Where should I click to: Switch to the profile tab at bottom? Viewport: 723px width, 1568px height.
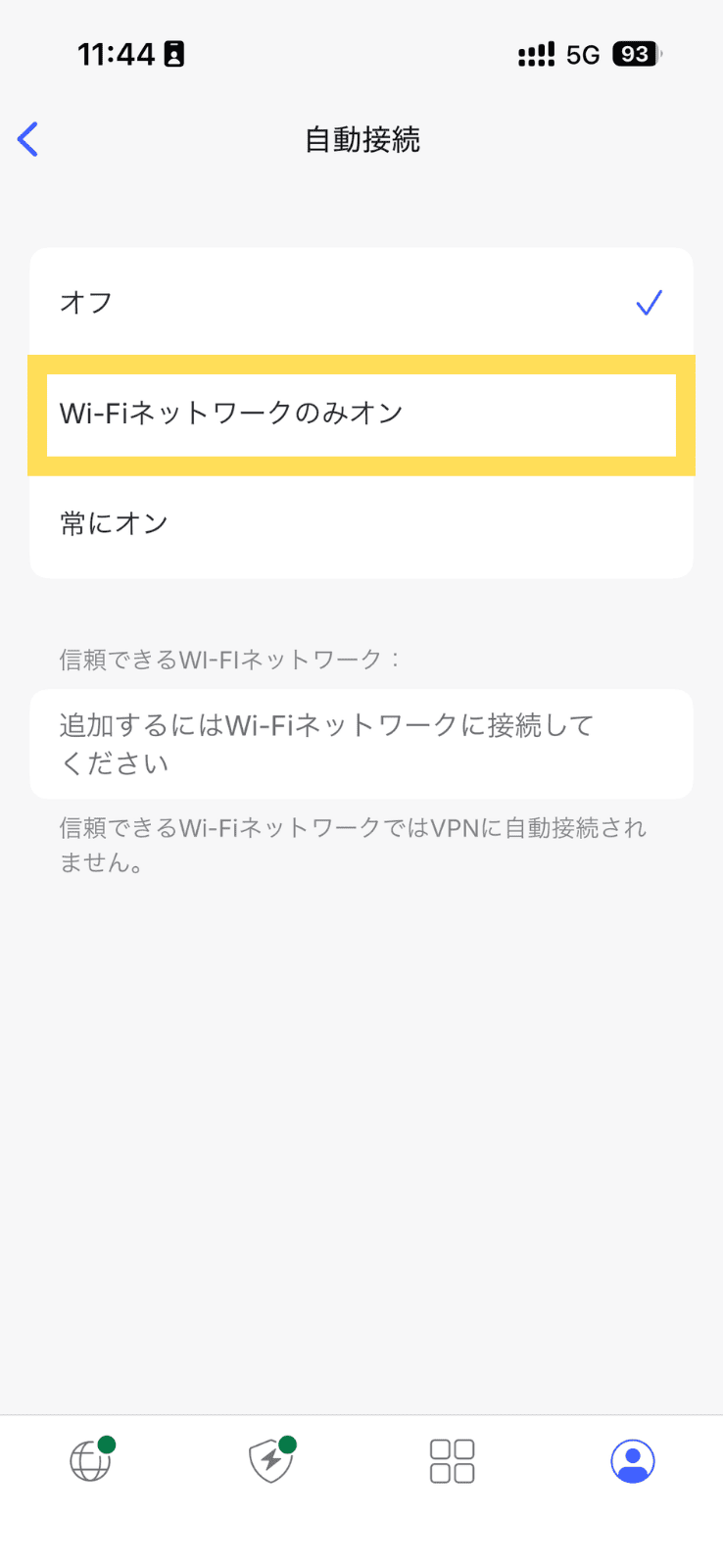[x=632, y=1460]
